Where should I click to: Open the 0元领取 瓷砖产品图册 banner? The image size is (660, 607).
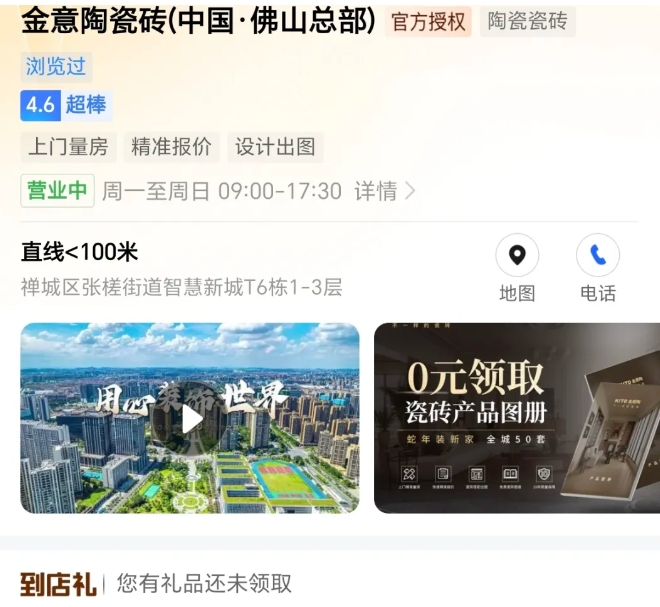(x=517, y=418)
